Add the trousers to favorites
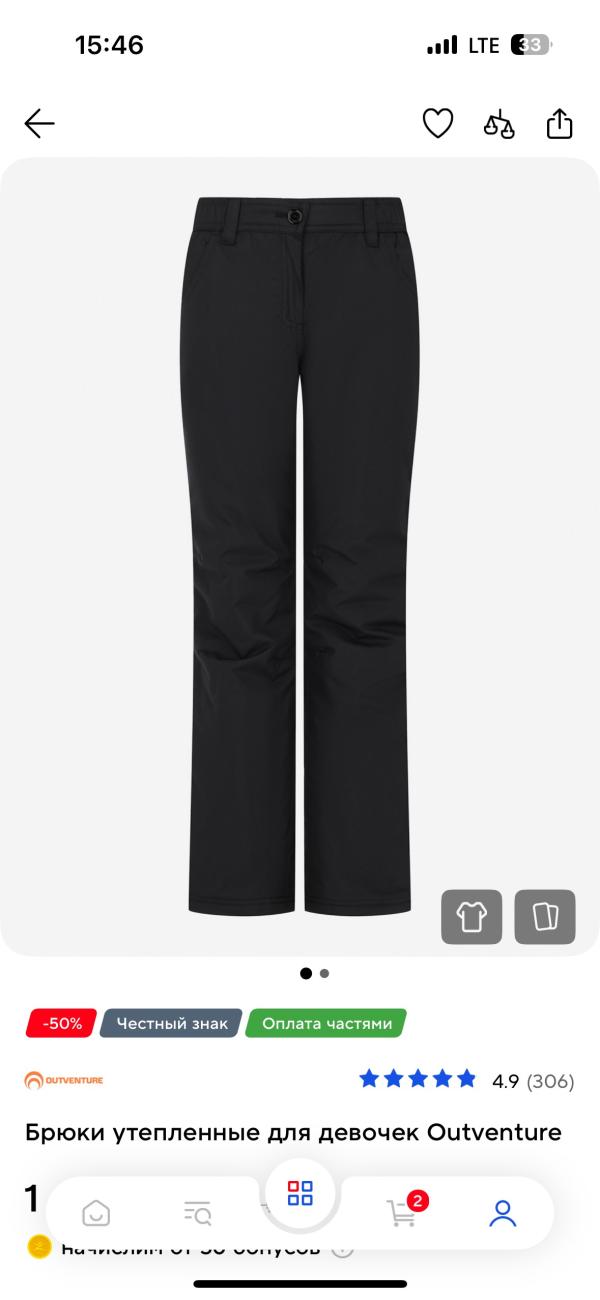 point(438,124)
